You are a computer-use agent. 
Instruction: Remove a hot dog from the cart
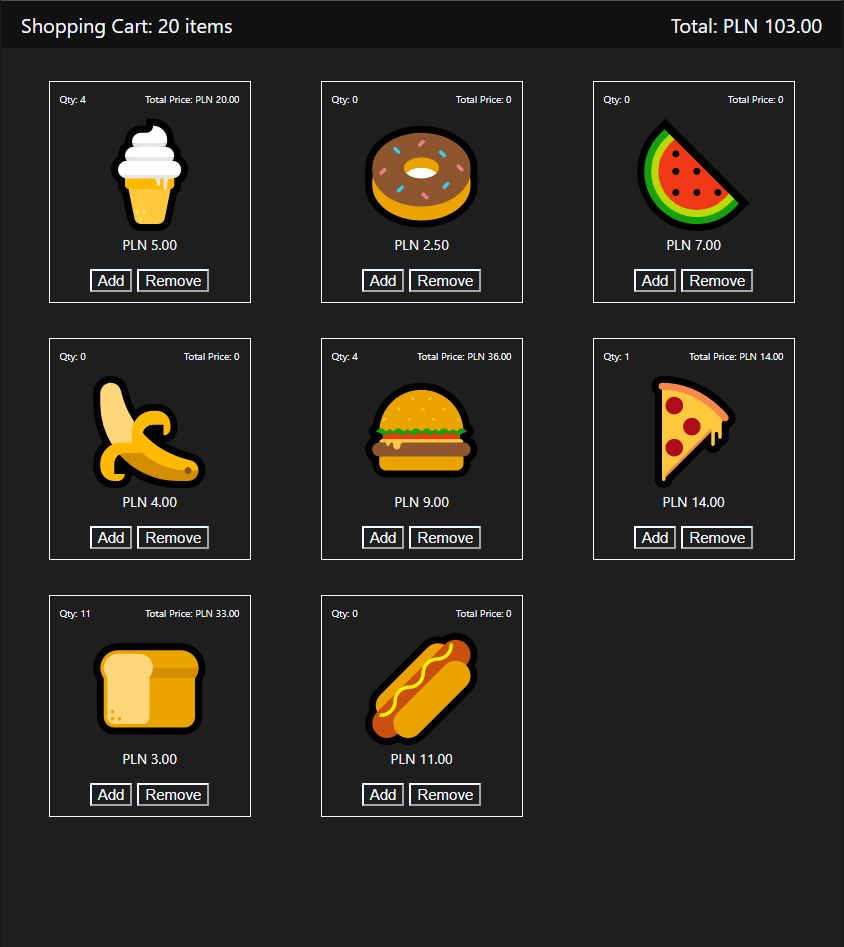click(x=445, y=795)
